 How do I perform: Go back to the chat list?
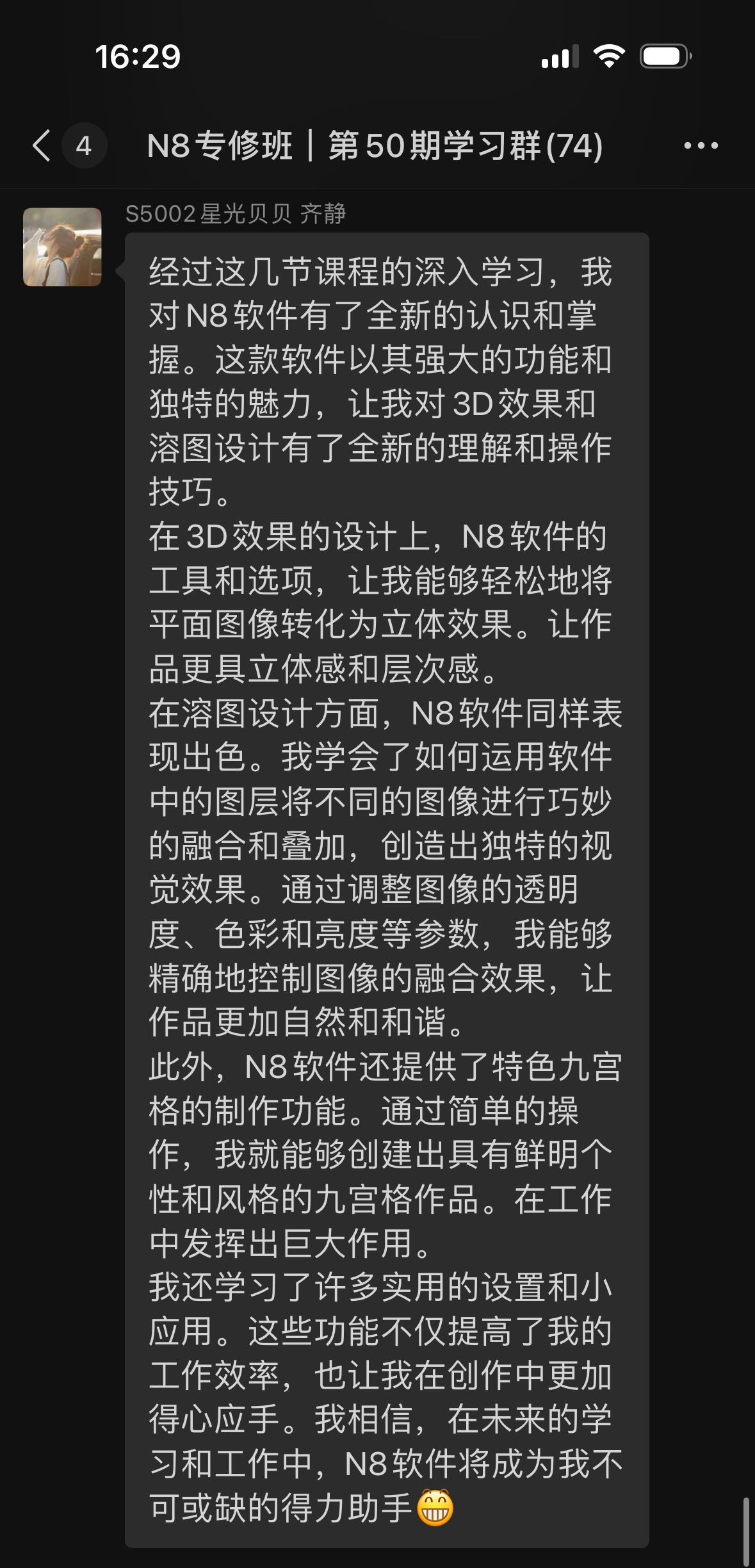[x=42, y=145]
